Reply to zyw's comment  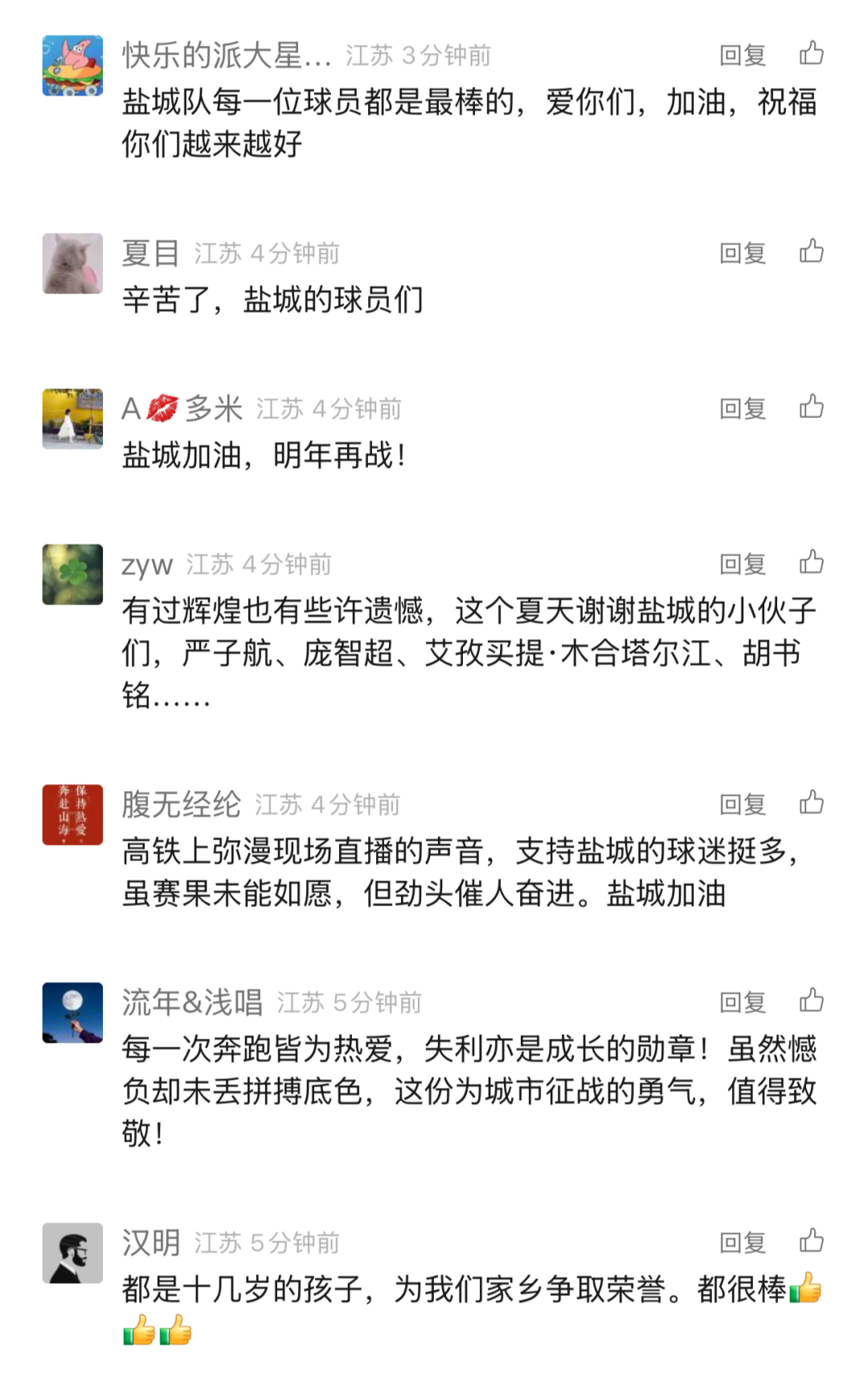pos(742,564)
